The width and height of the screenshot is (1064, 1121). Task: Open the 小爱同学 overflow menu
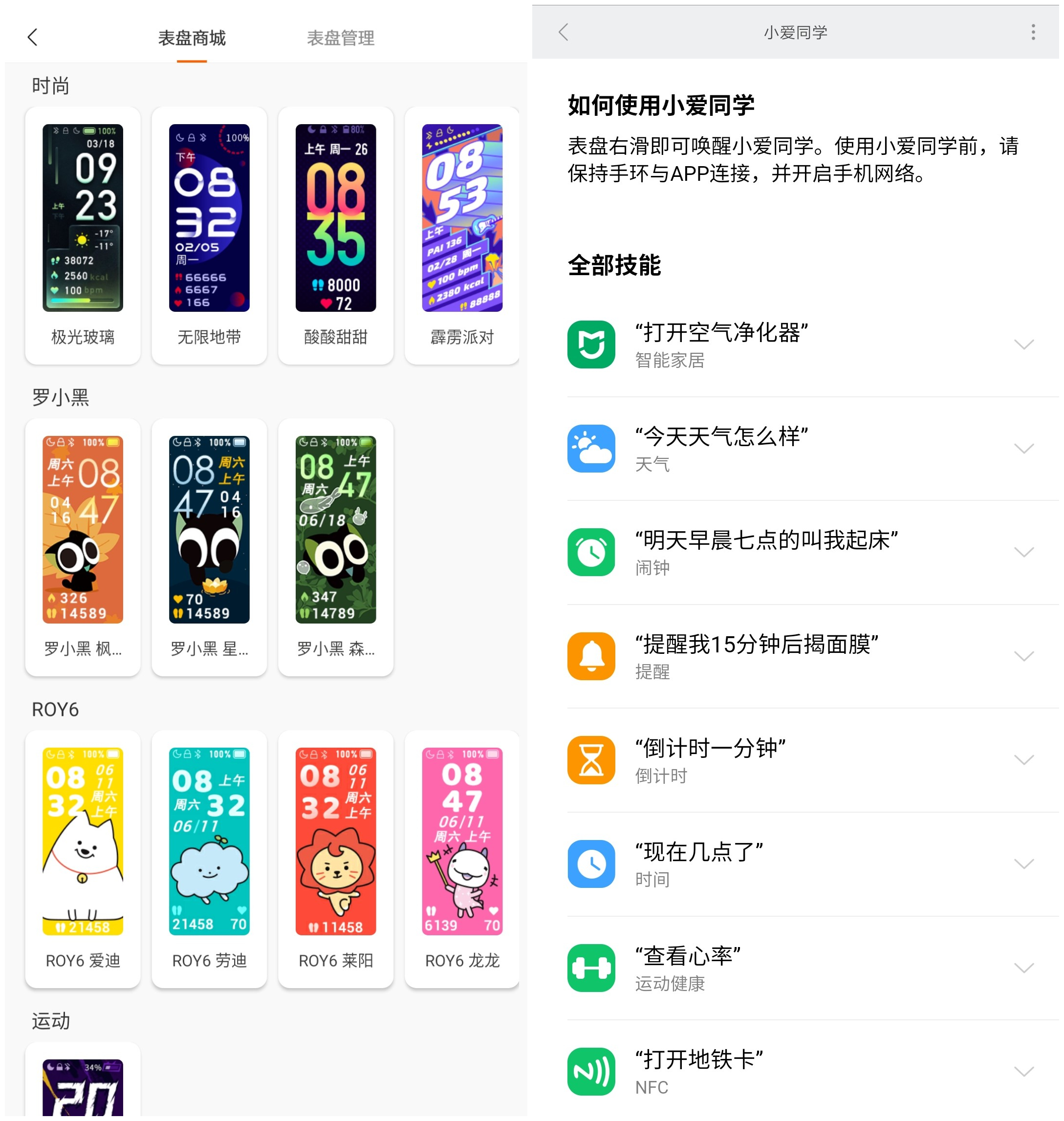tap(1033, 32)
